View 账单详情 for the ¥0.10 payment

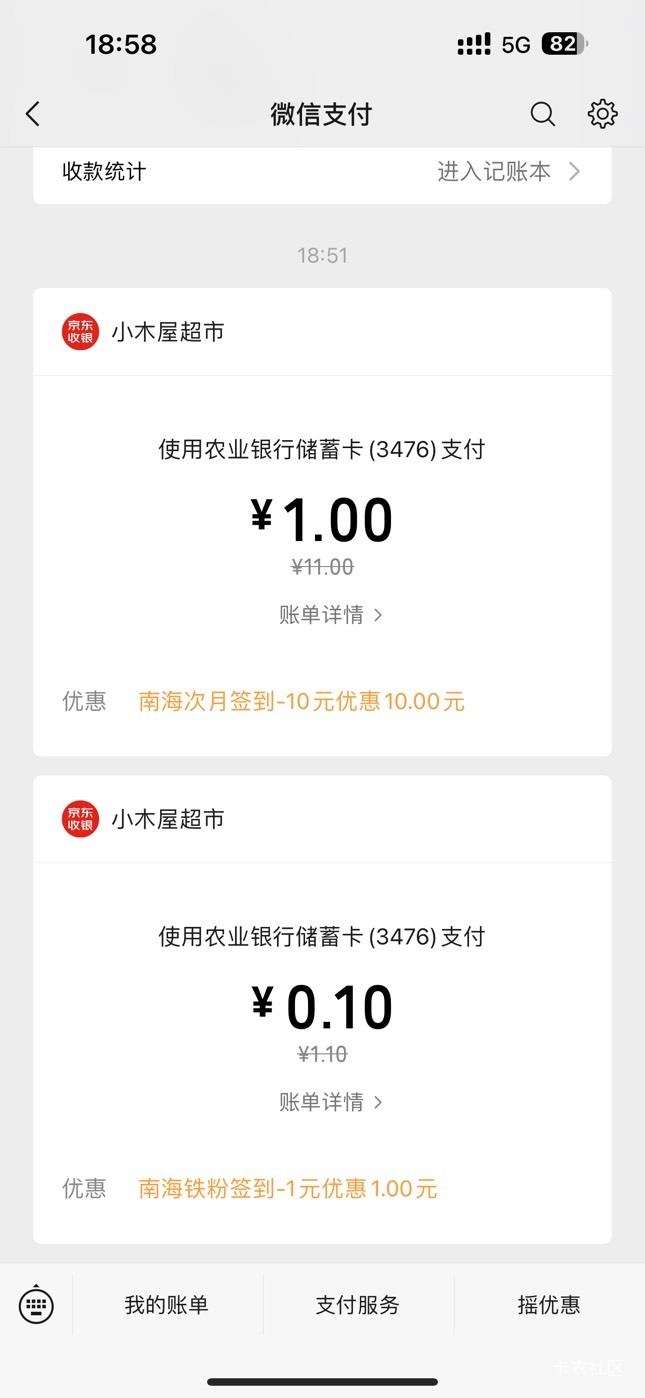tap(330, 1102)
